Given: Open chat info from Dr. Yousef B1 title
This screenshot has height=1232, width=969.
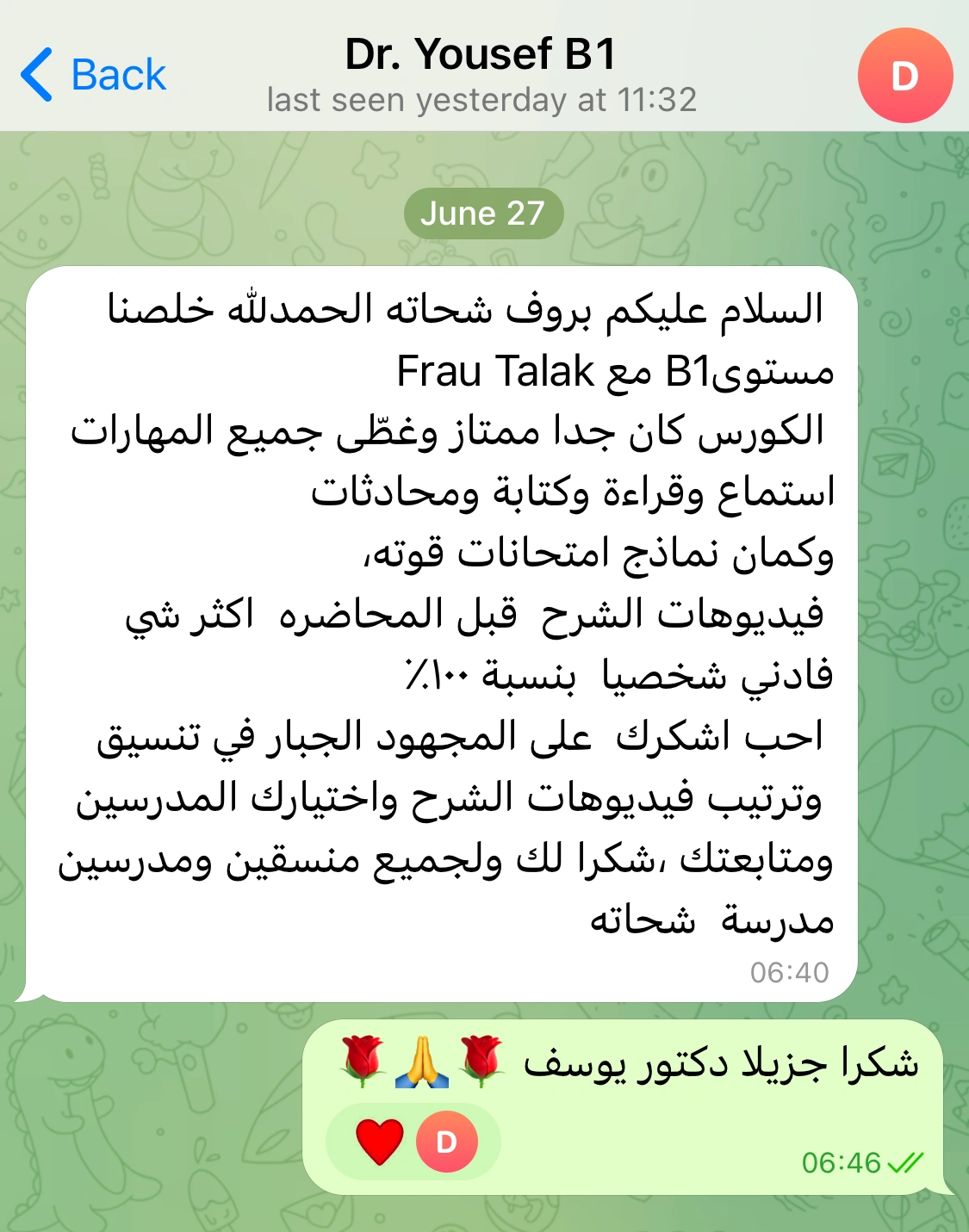Looking at the screenshot, I should [481, 55].
